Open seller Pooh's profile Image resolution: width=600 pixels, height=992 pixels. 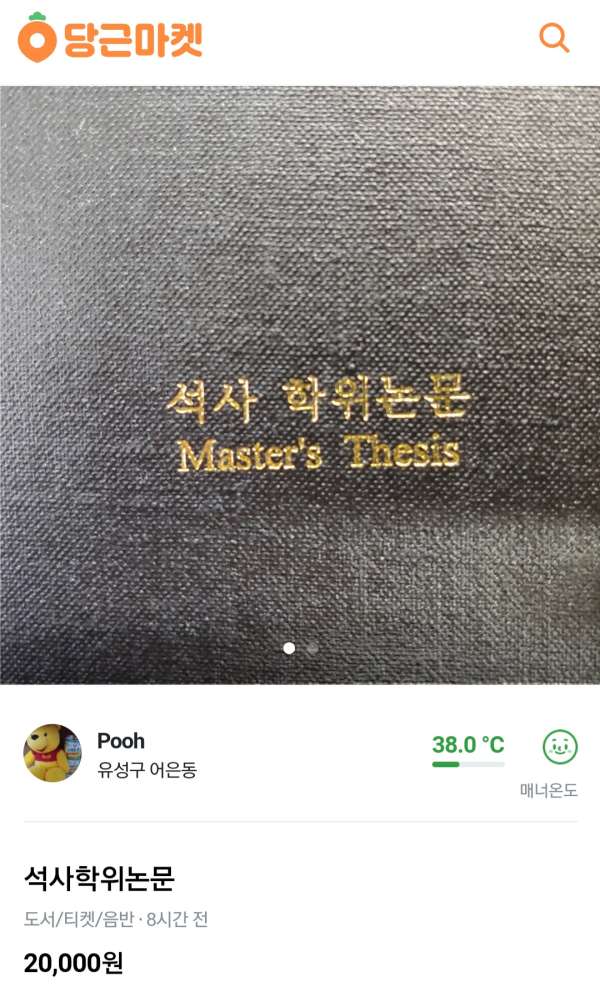120,741
